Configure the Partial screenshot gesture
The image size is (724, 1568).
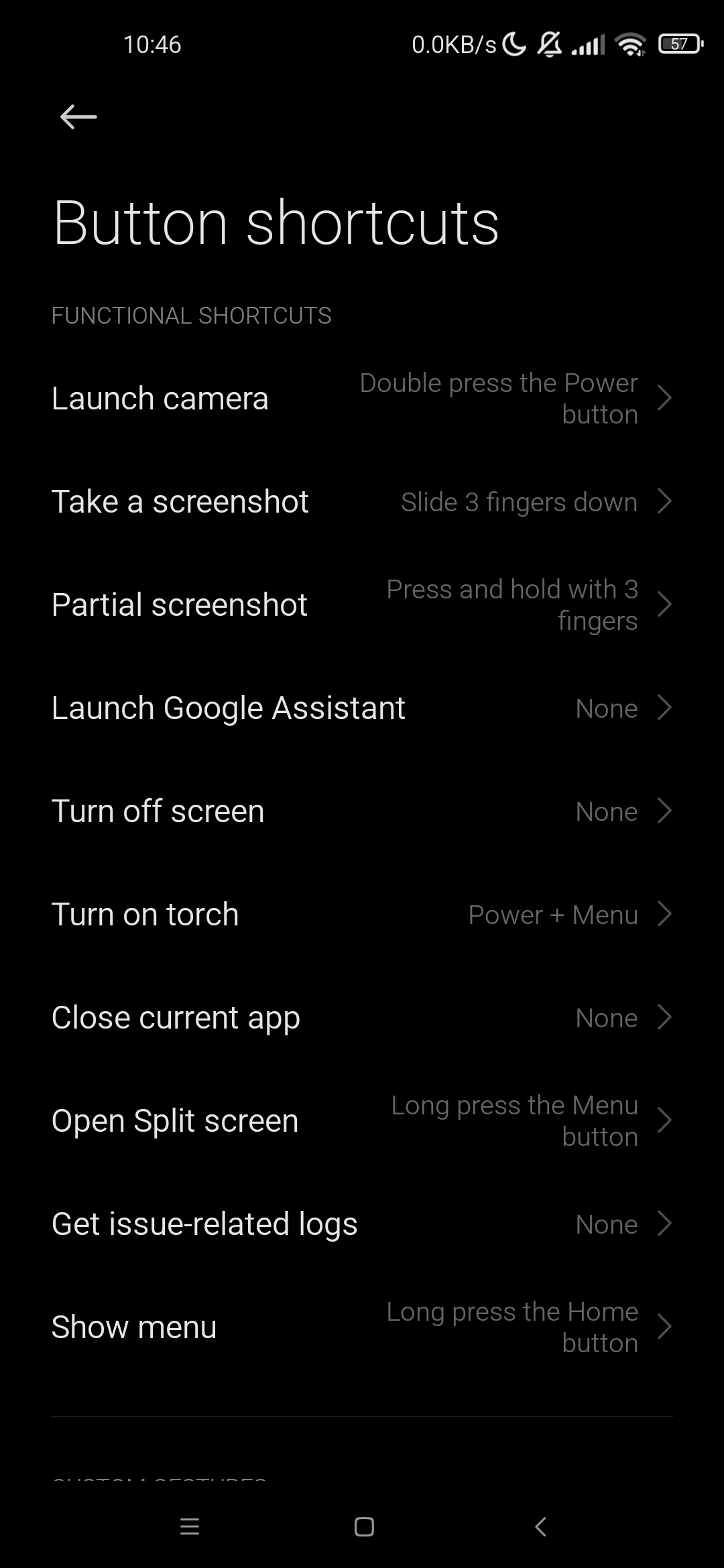(362, 605)
